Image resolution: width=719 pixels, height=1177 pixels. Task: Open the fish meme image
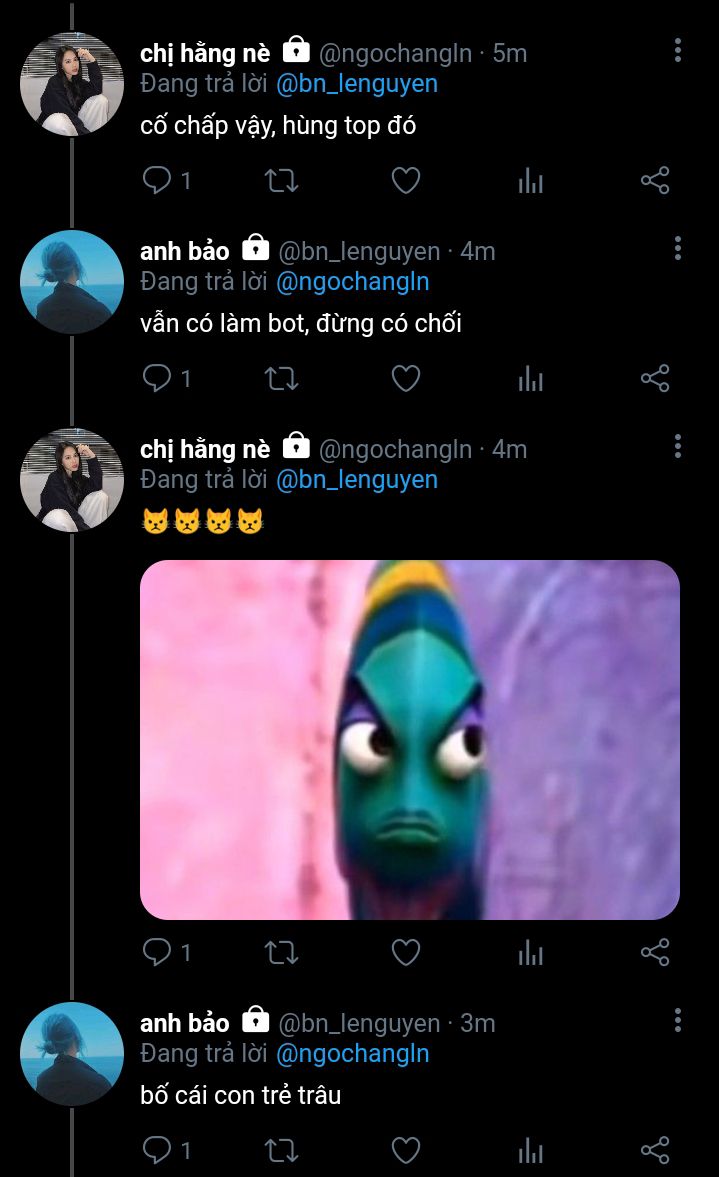point(410,739)
